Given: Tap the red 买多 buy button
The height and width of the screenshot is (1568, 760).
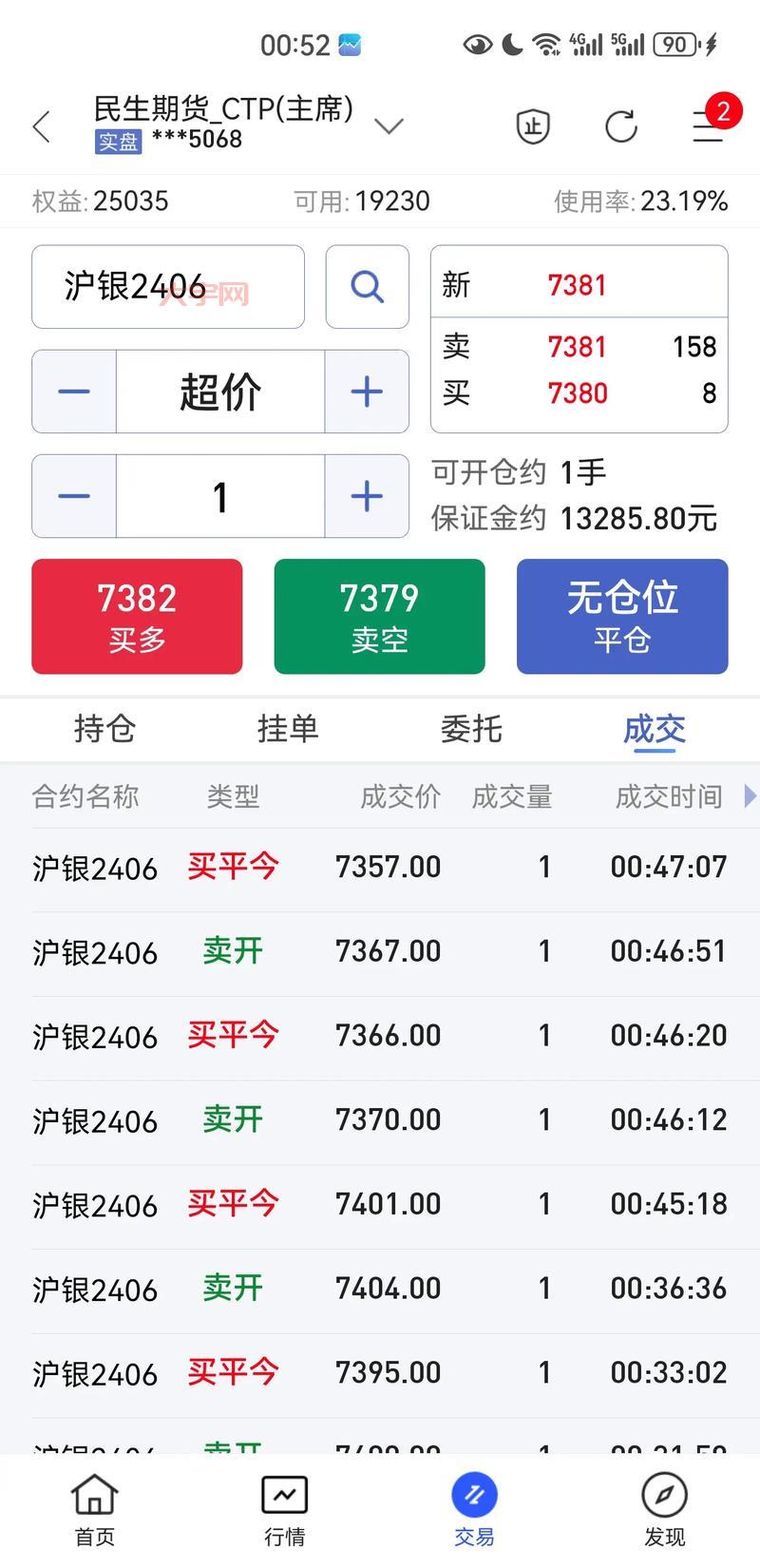Looking at the screenshot, I should tap(136, 616).
